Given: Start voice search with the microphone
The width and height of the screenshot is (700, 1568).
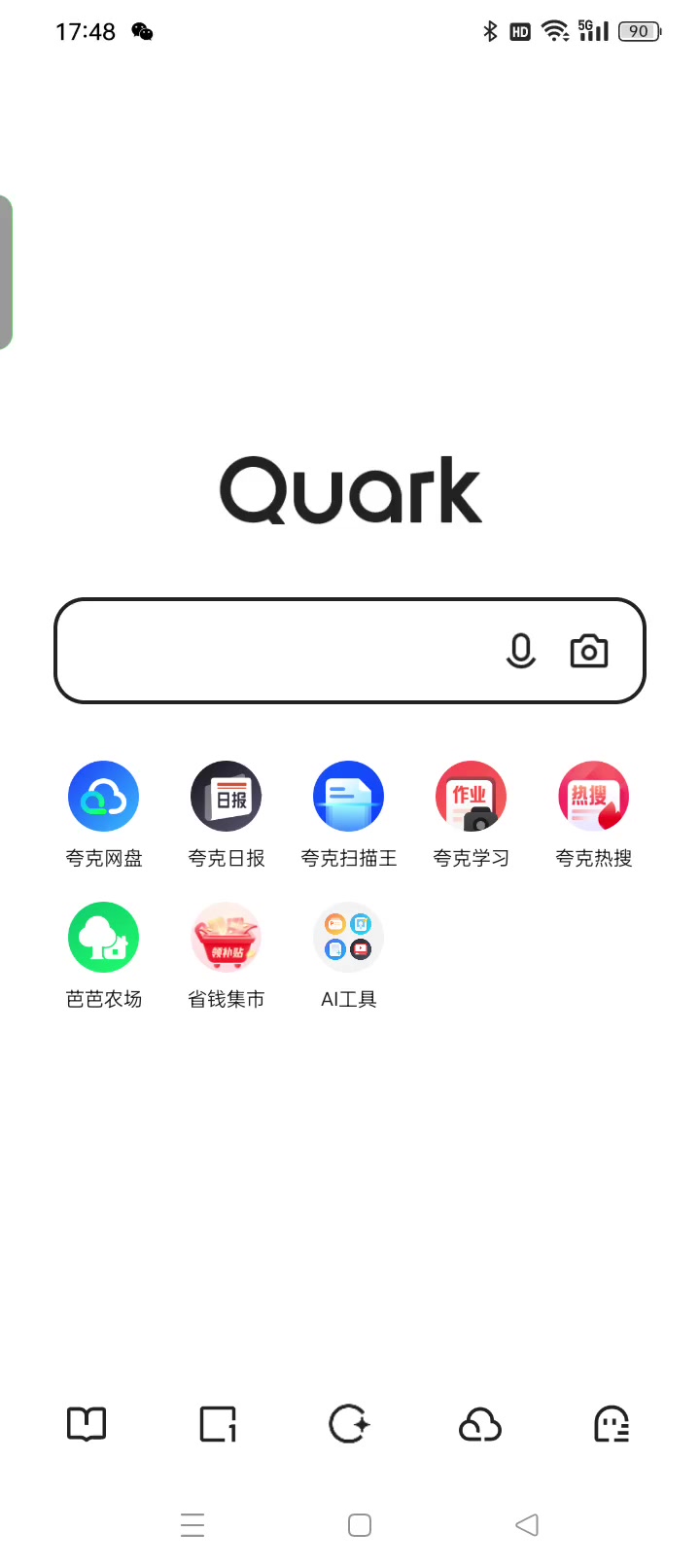Looking at the screenshot, I should tap(521, 651).
